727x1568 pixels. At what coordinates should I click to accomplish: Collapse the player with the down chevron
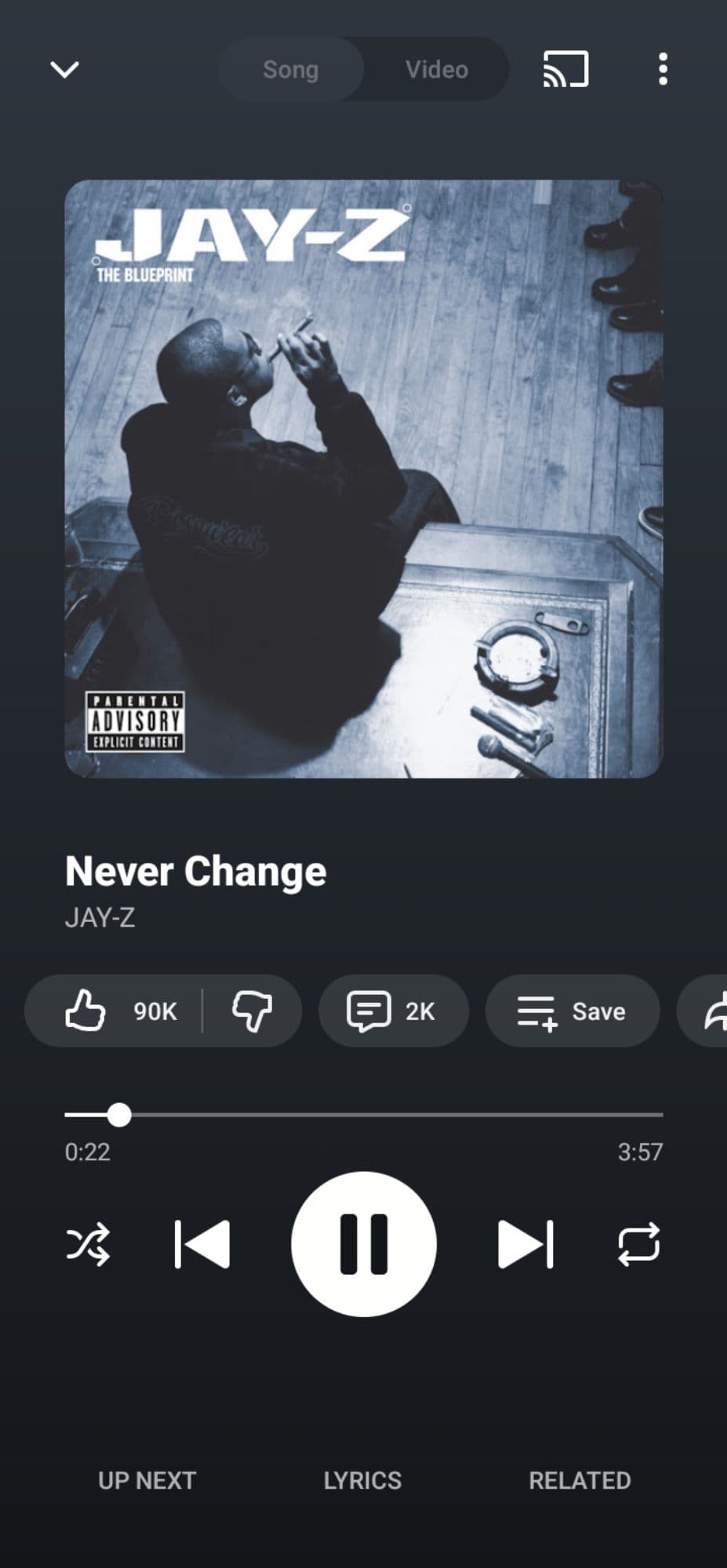click(x=64, y=70)
